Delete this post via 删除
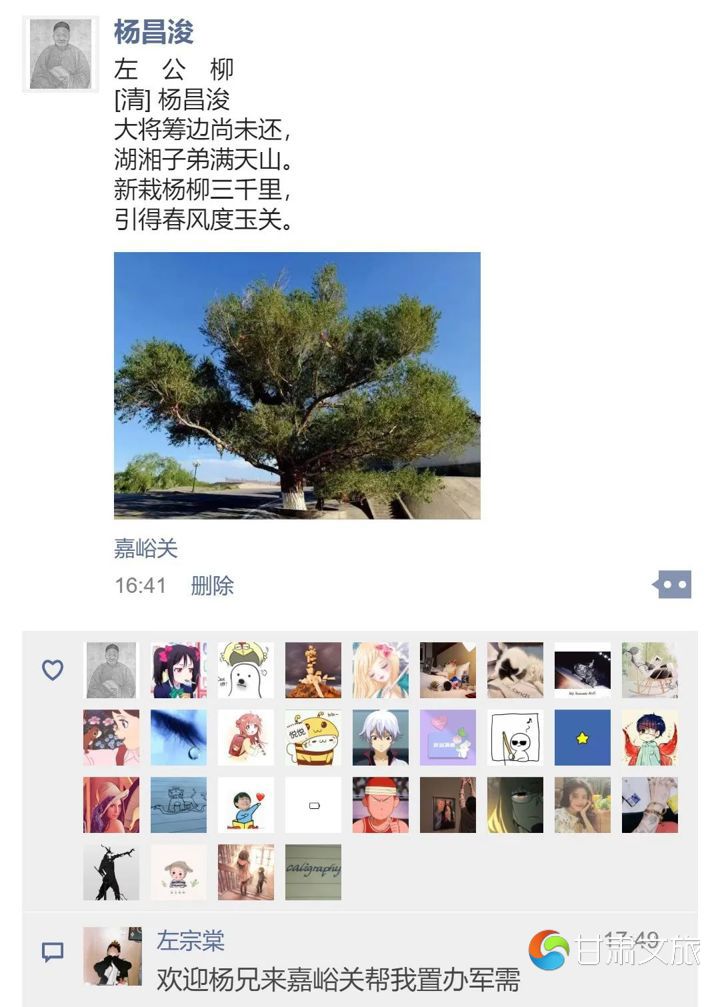Screen dimensions: 720x1007 212,585
